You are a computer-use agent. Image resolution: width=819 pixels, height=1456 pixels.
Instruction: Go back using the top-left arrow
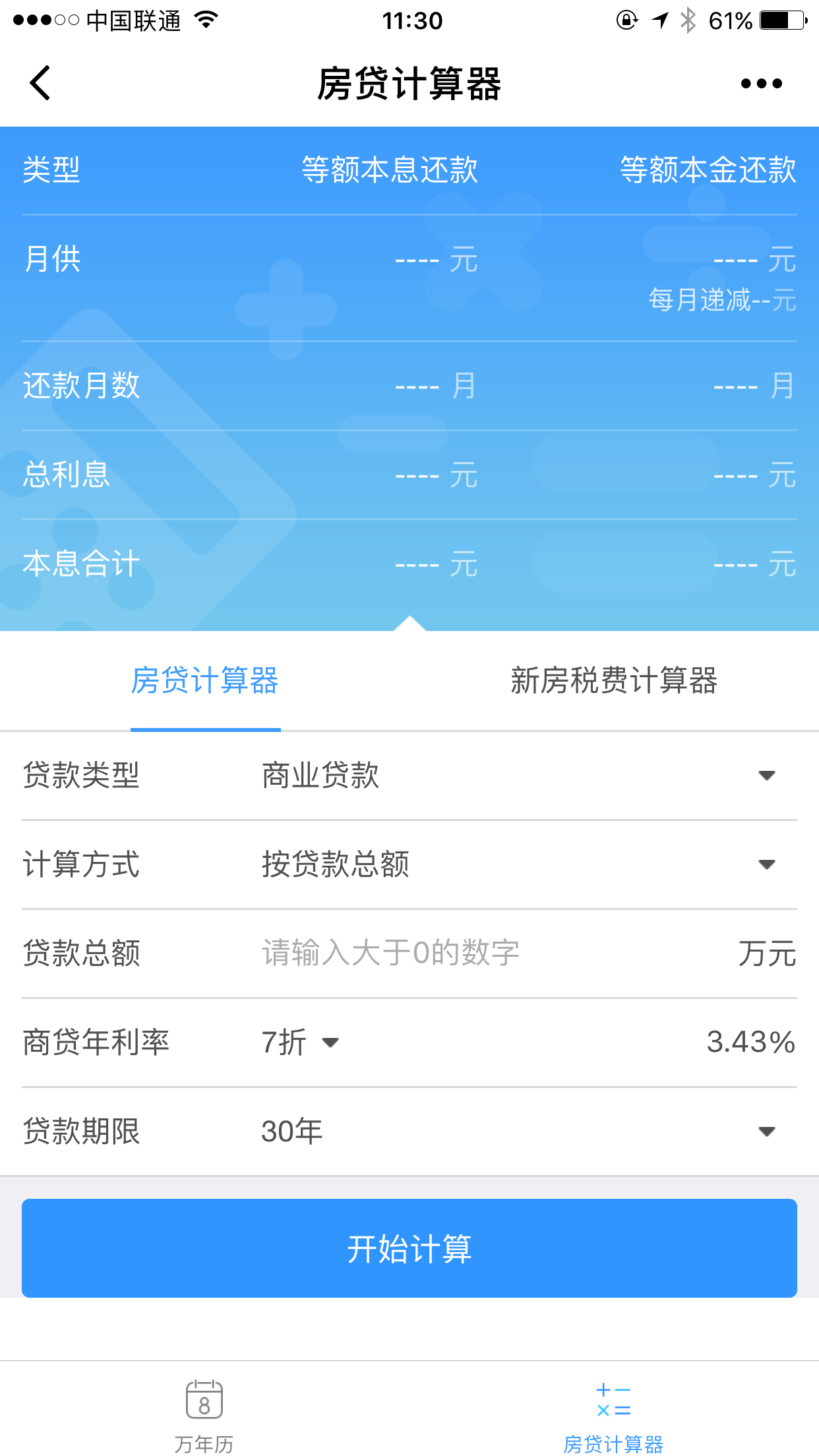pos(40,83)
